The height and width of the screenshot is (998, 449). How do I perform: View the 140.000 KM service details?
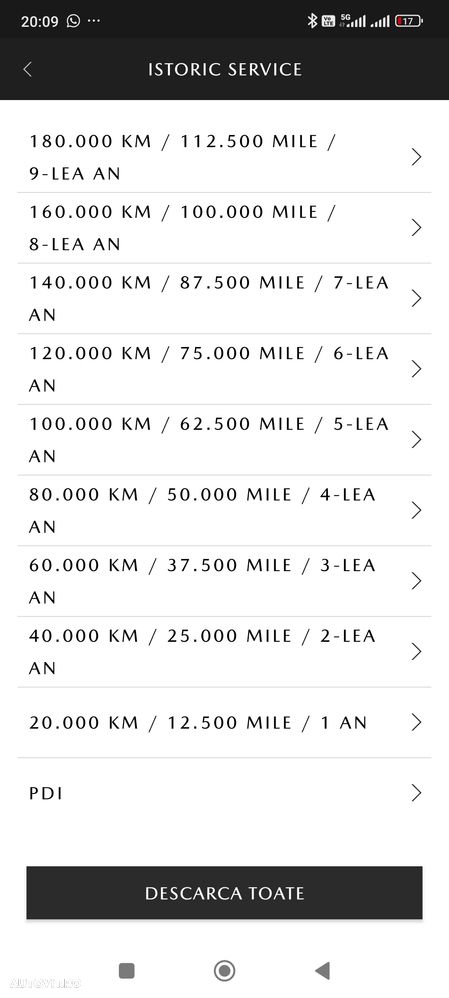[224, 299]
